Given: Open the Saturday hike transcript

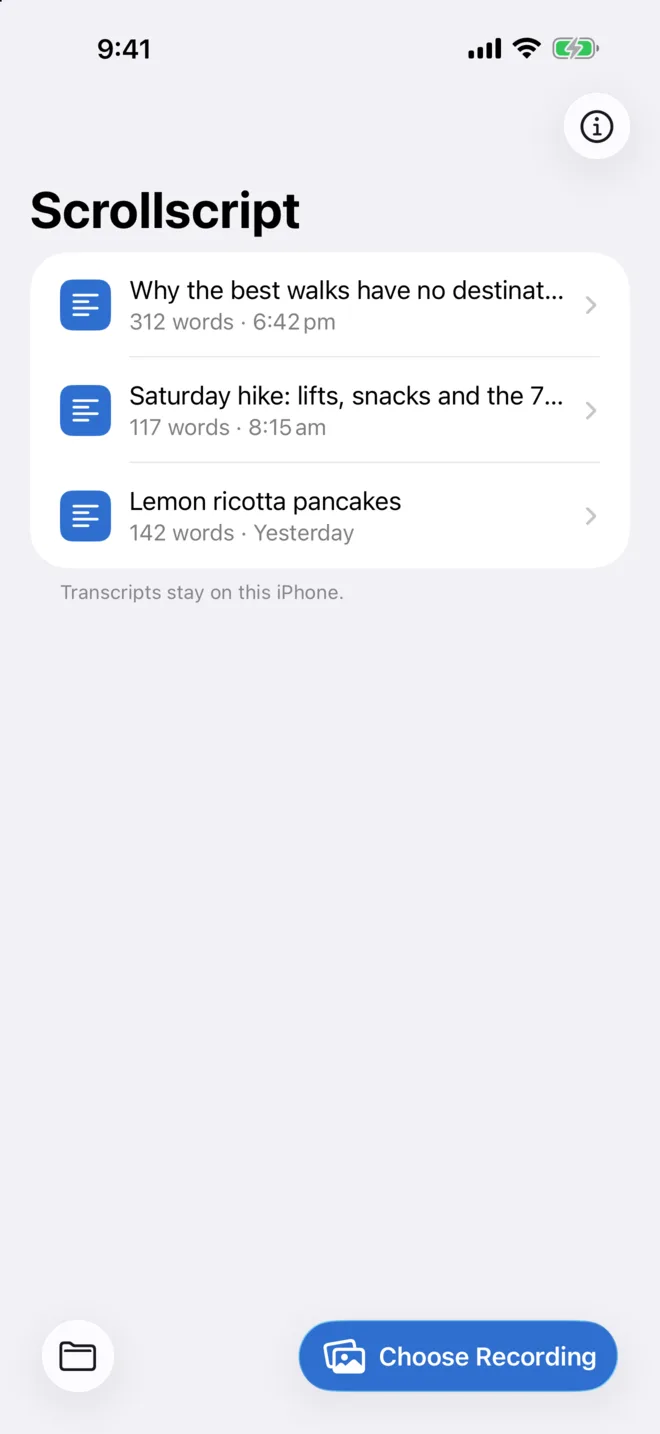Looking at the screenshot, I should click(x=330, y=410).
